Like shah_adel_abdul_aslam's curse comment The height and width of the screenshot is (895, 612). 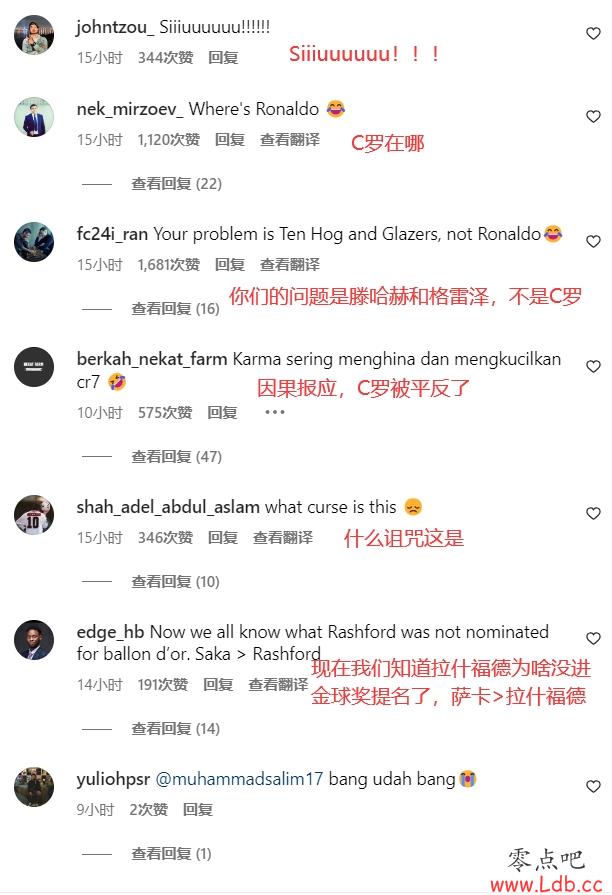coord(593,514)
